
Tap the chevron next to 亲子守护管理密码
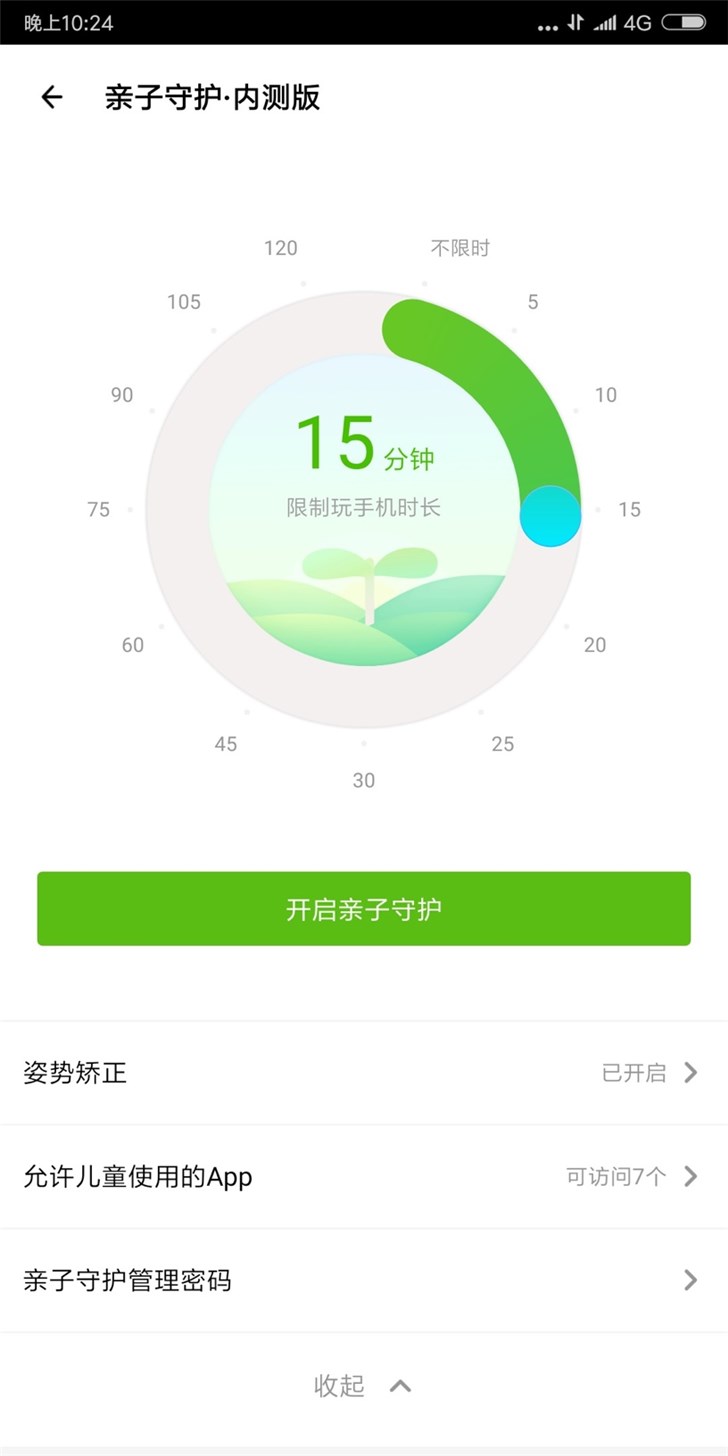691,1281
